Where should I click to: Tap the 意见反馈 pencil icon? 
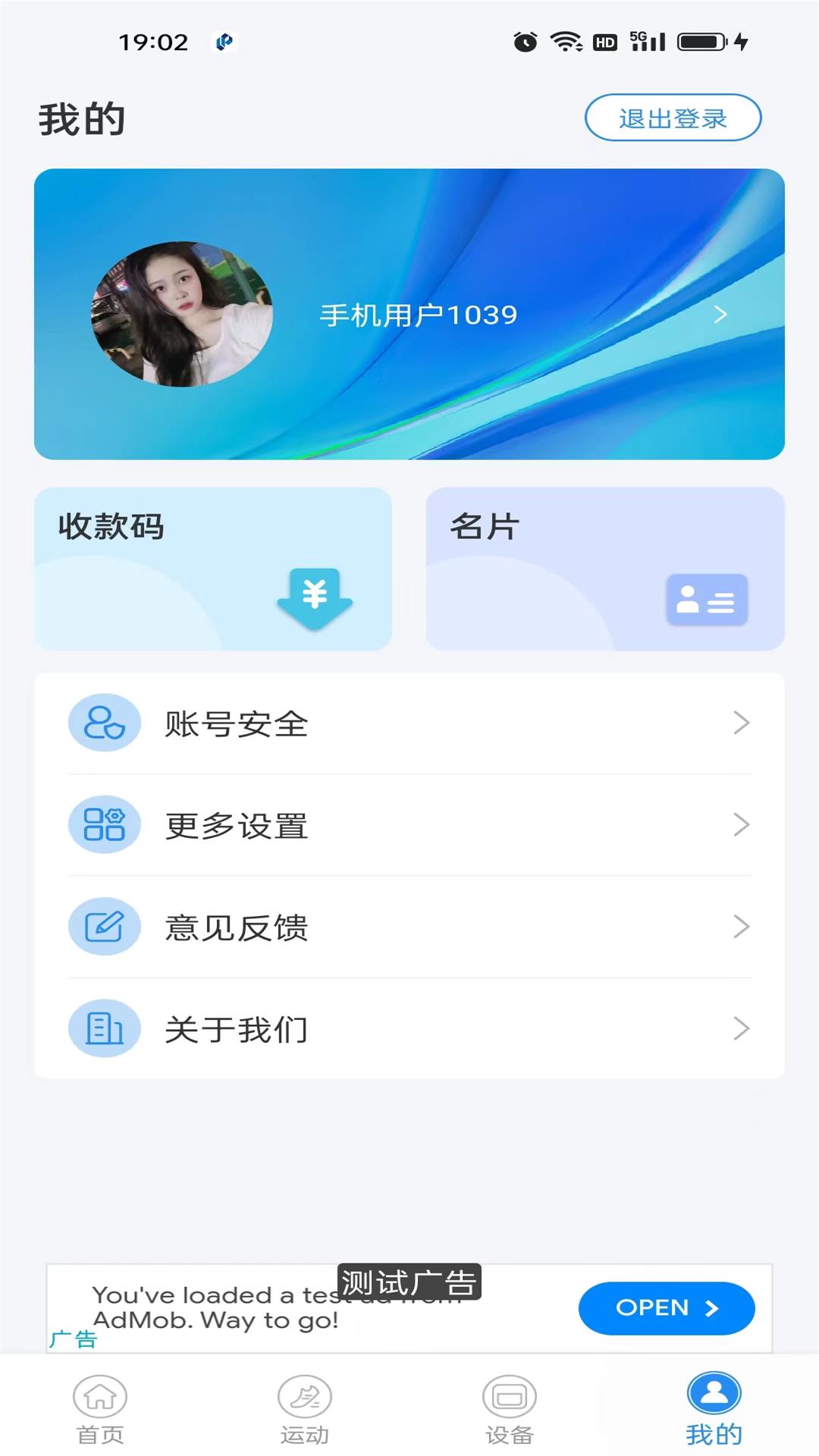[x=105, y=926]
